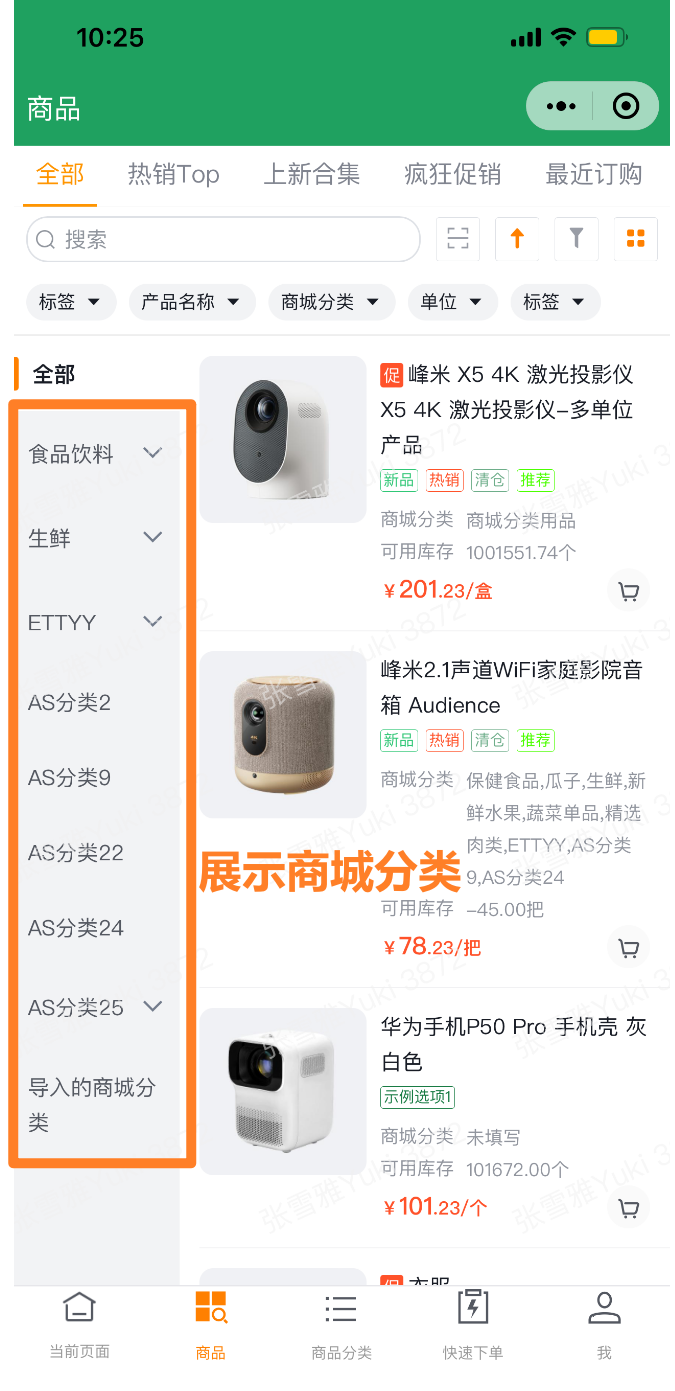Open the filter funnel icon
The image size is (675, 1391).
click(x=576, y=238)
